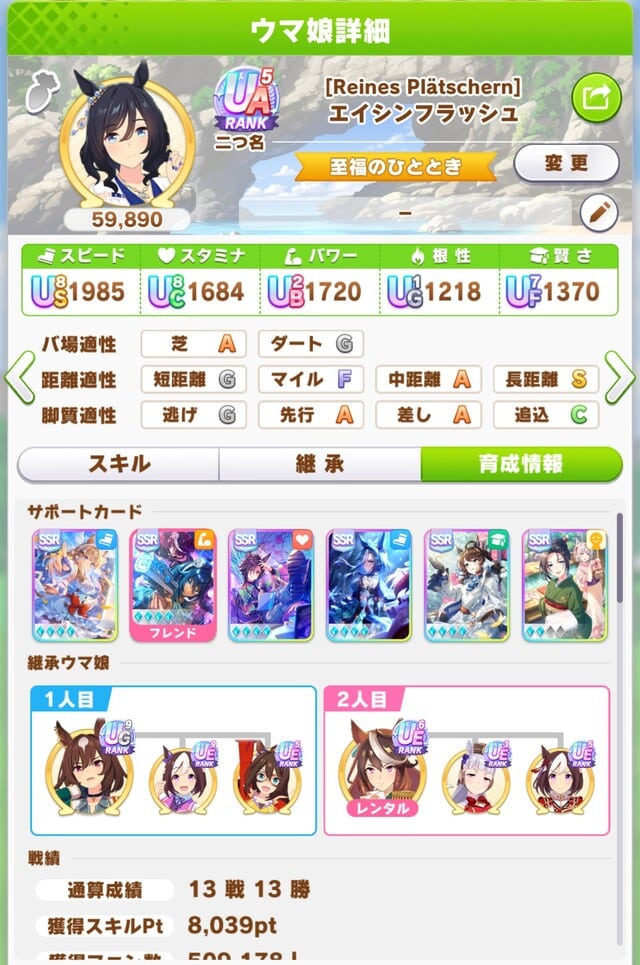The height and width of the screenshot is (965, 640).
Task: Edit the memo with the pencil icon
Action: coord(600,212)
